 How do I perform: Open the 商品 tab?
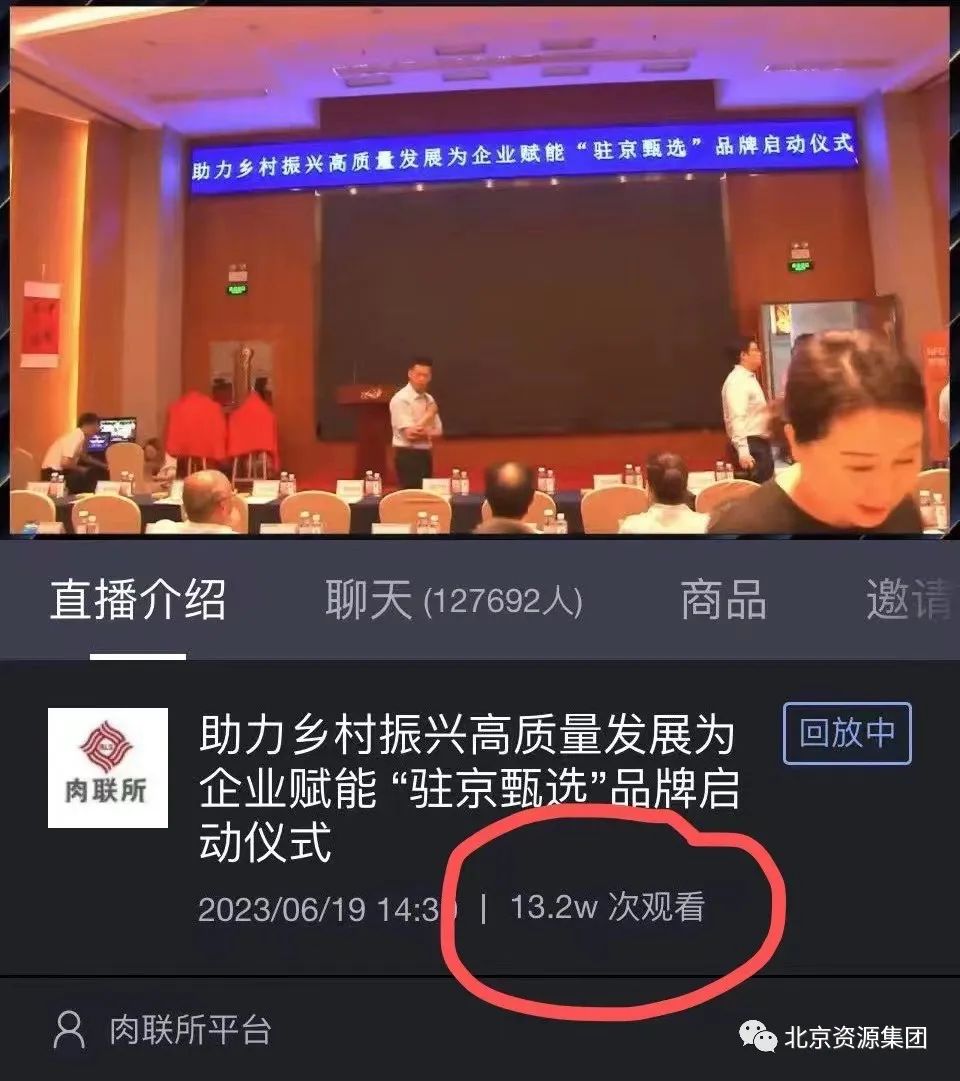[x=723, y=600]
